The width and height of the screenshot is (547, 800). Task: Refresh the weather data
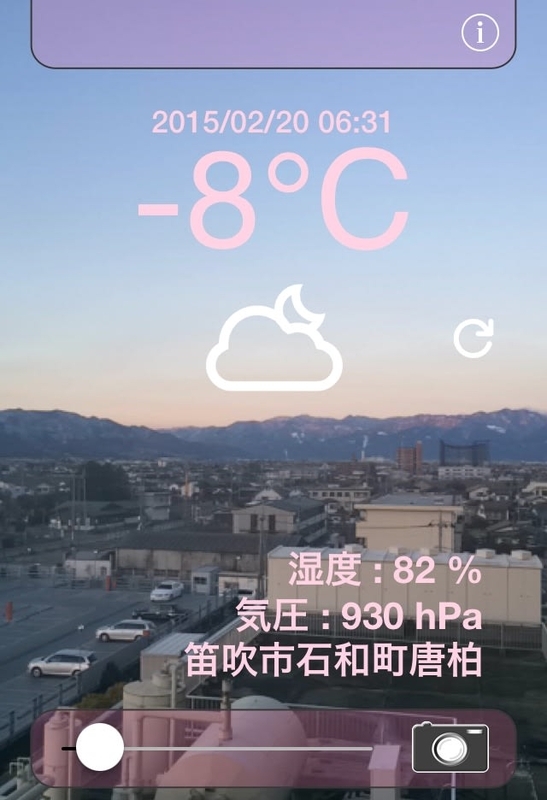pyautogui.click(x=474, y=338)
